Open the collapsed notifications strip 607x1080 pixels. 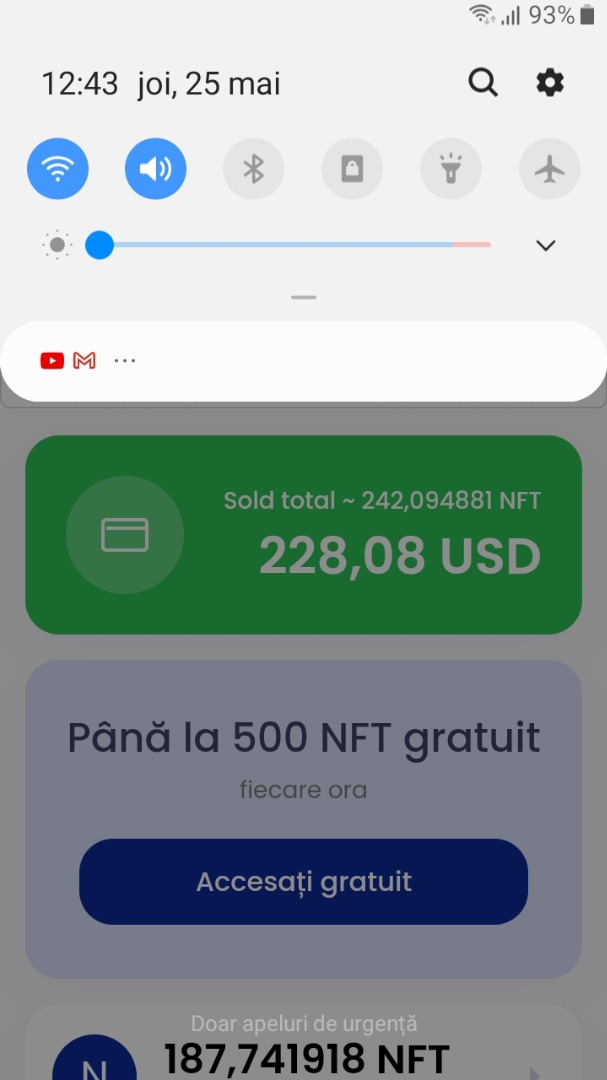[303, 361]
